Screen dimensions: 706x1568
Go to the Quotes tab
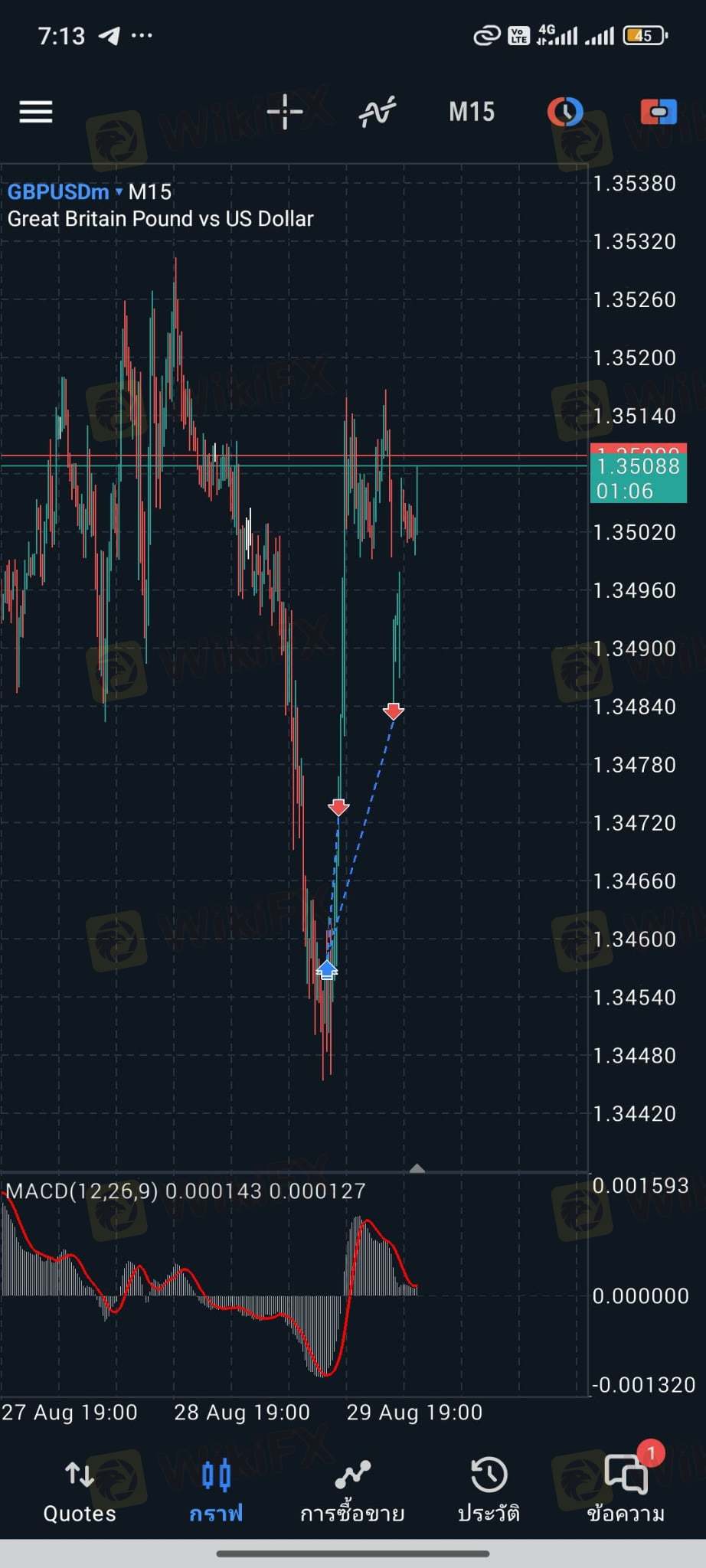point(80,1491)
